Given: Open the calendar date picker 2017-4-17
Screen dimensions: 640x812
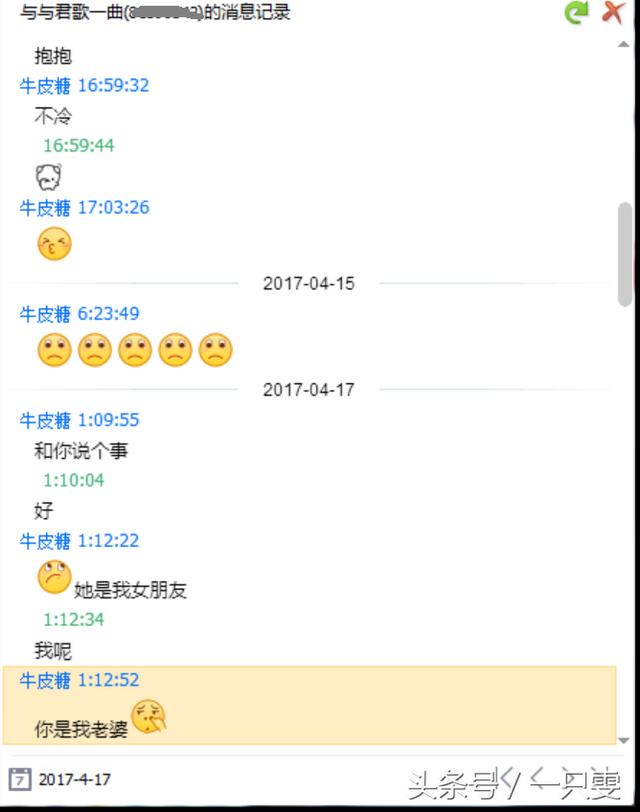Looking at the screenshot, I should point(19,778).
